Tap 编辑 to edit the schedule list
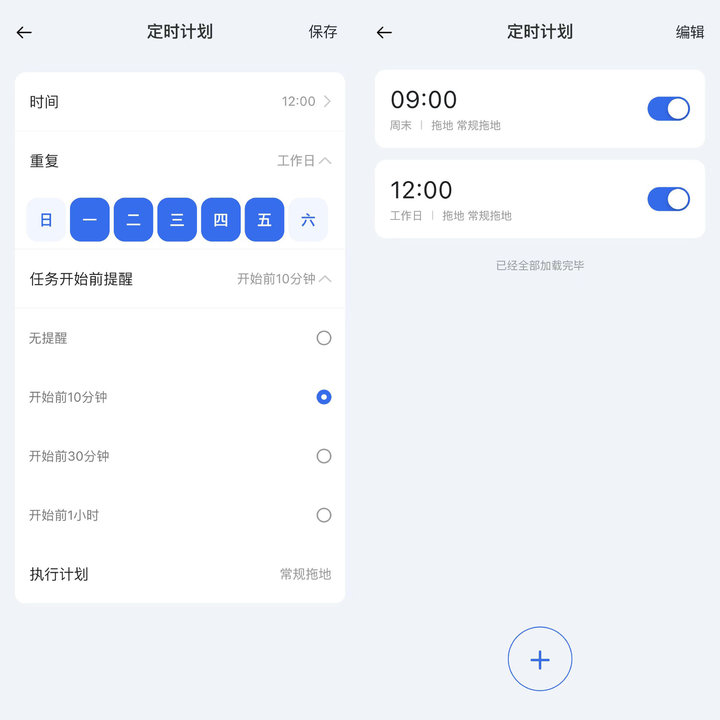Image resolution: width=720 pixels, height=720 pixels. (x=689, y=32)
